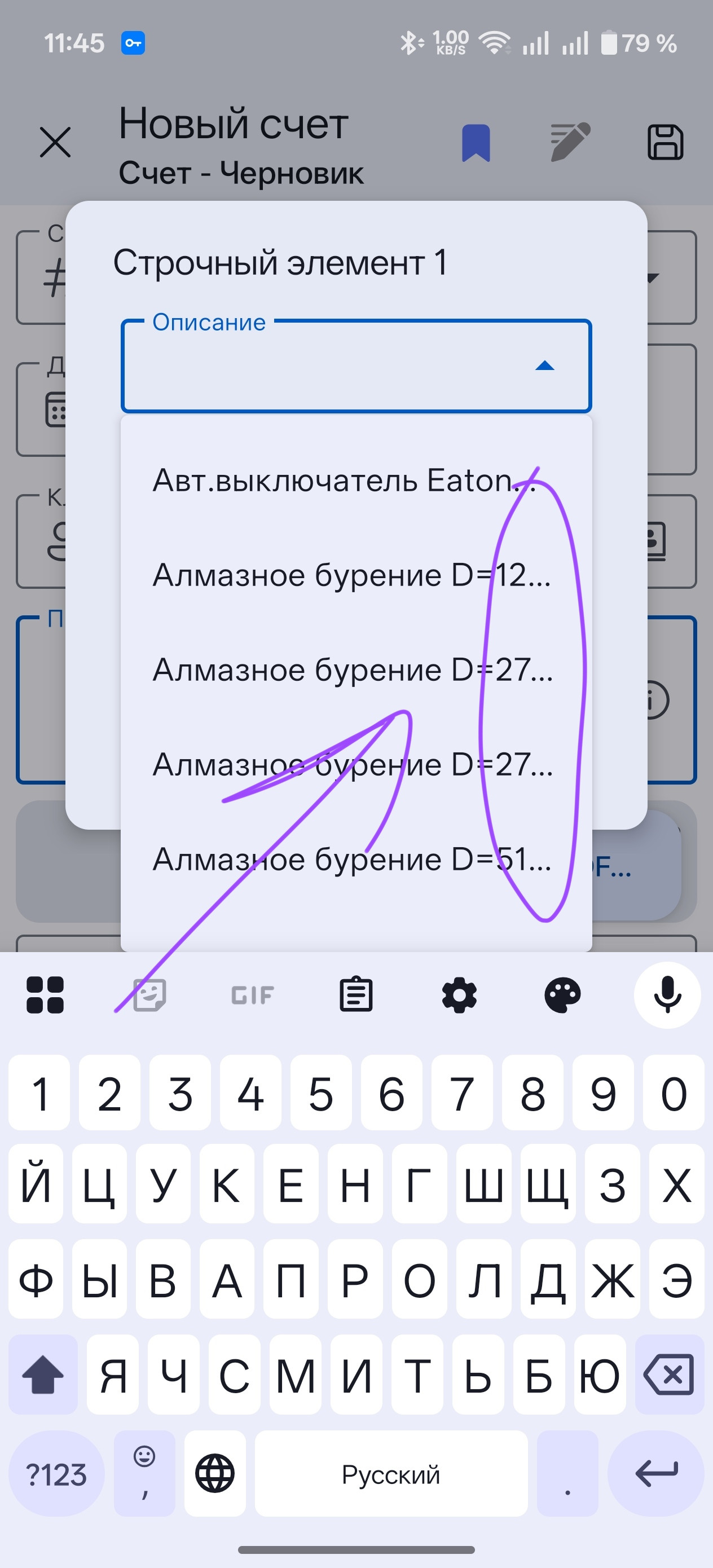Screen dimensions: 713x1568
Task: Close the Новый счет screen
Action: [x=55, y=143]
